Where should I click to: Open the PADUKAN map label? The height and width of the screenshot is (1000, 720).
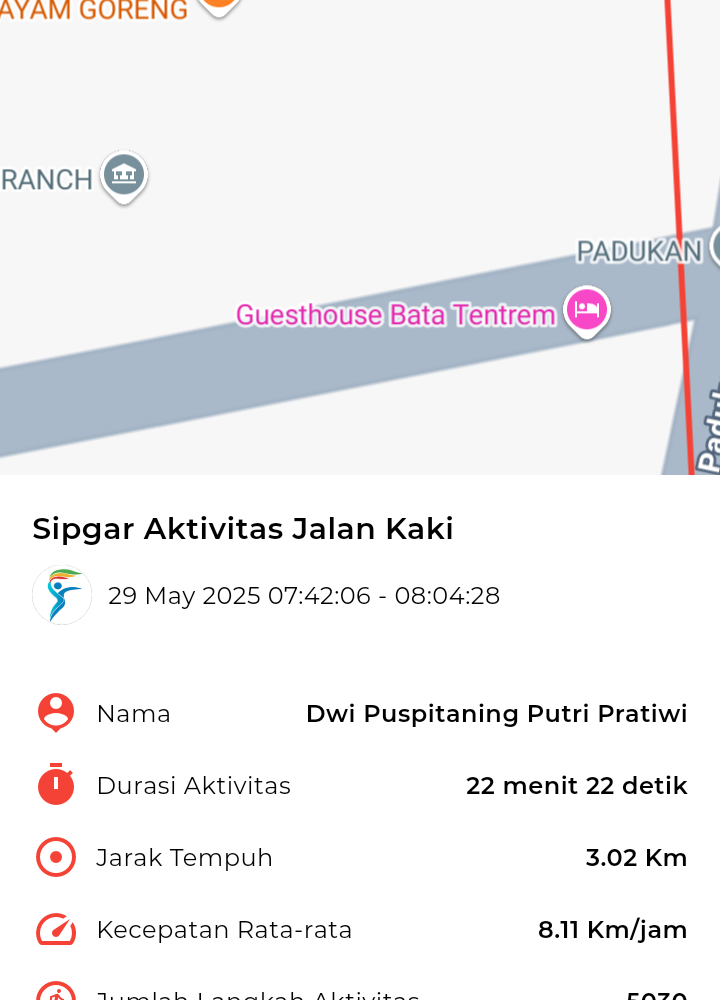point(638,251)
